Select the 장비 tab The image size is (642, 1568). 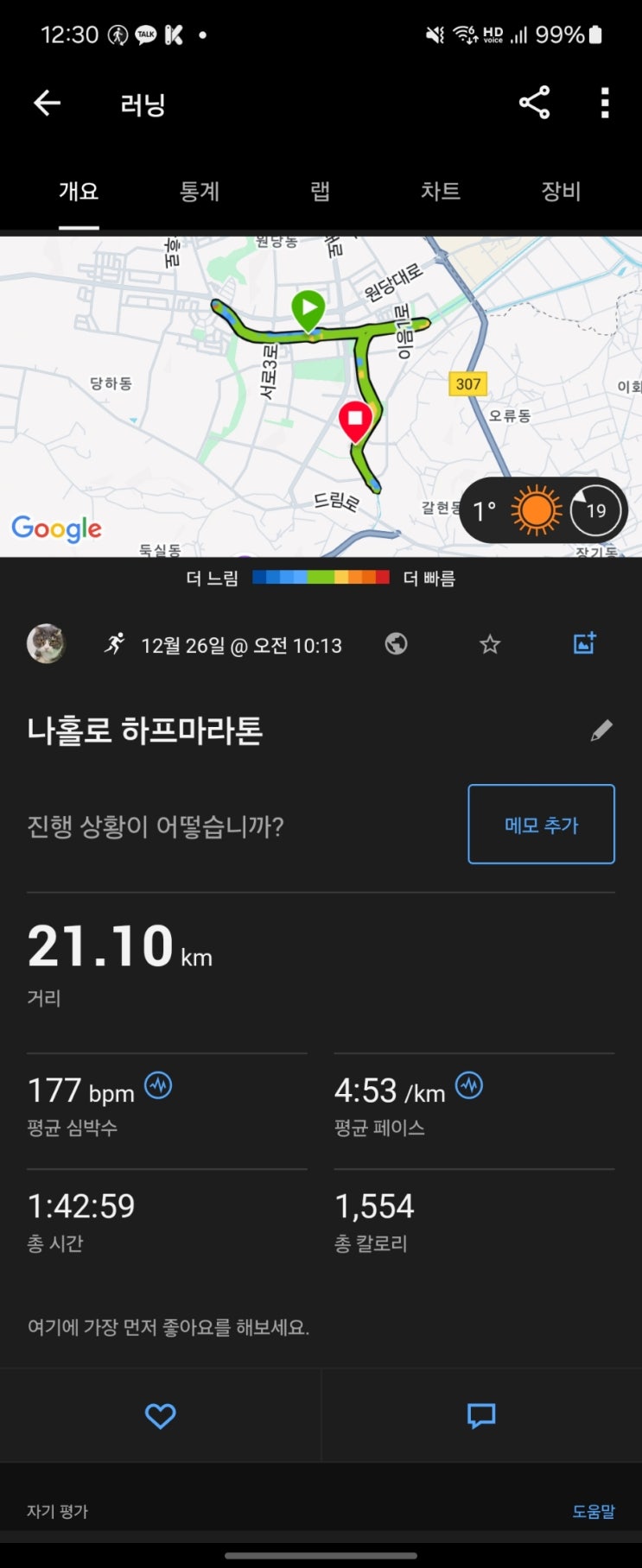561,191
